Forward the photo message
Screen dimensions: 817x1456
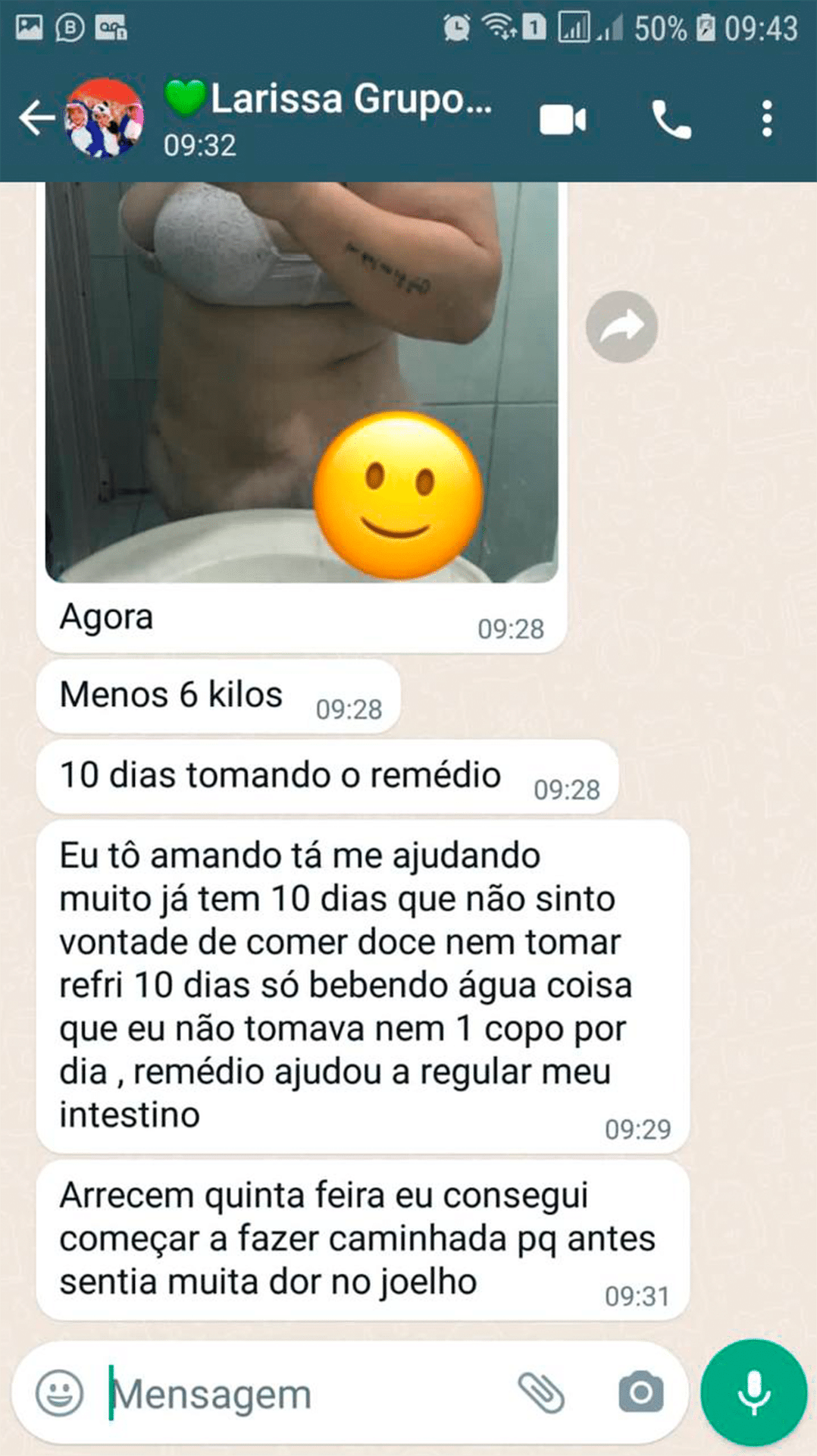click(621, 327)
